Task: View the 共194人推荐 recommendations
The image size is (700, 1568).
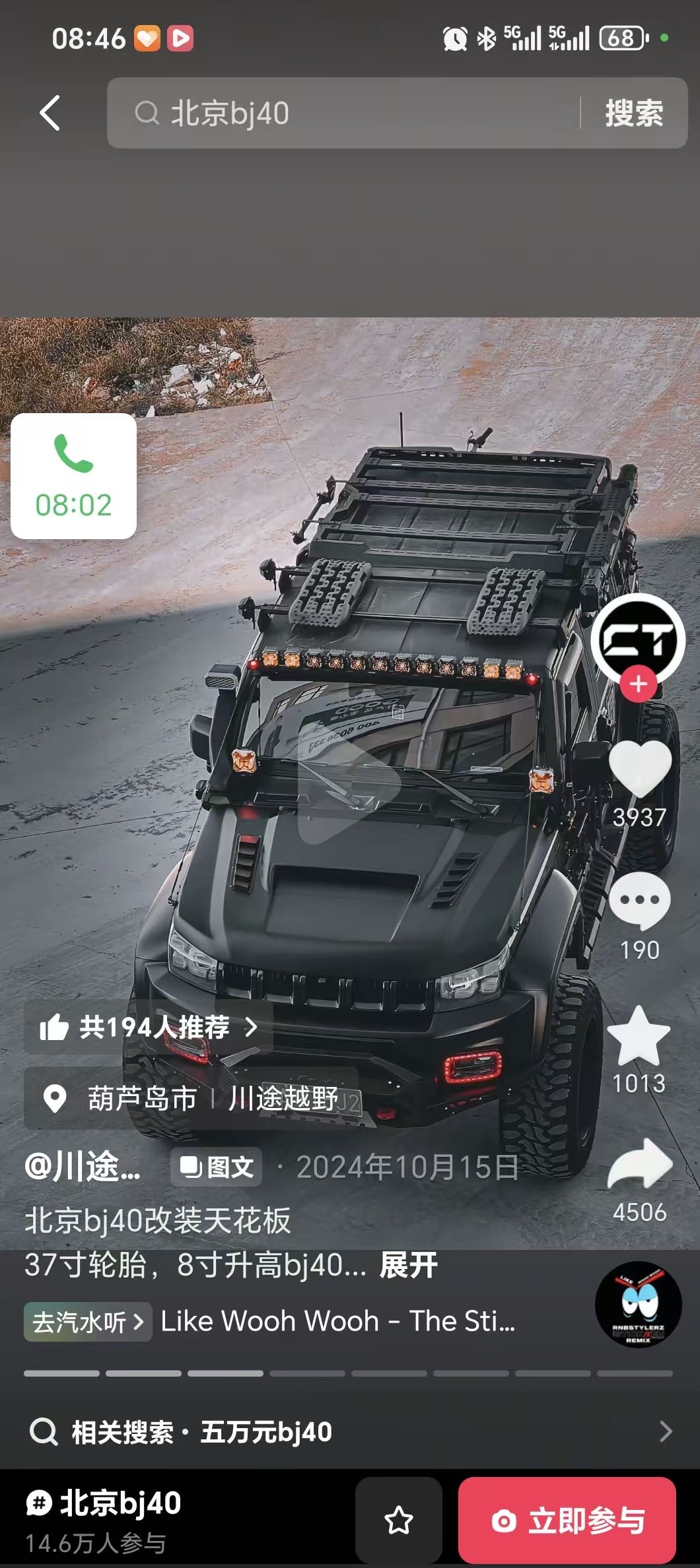Action: point(149,1027)
